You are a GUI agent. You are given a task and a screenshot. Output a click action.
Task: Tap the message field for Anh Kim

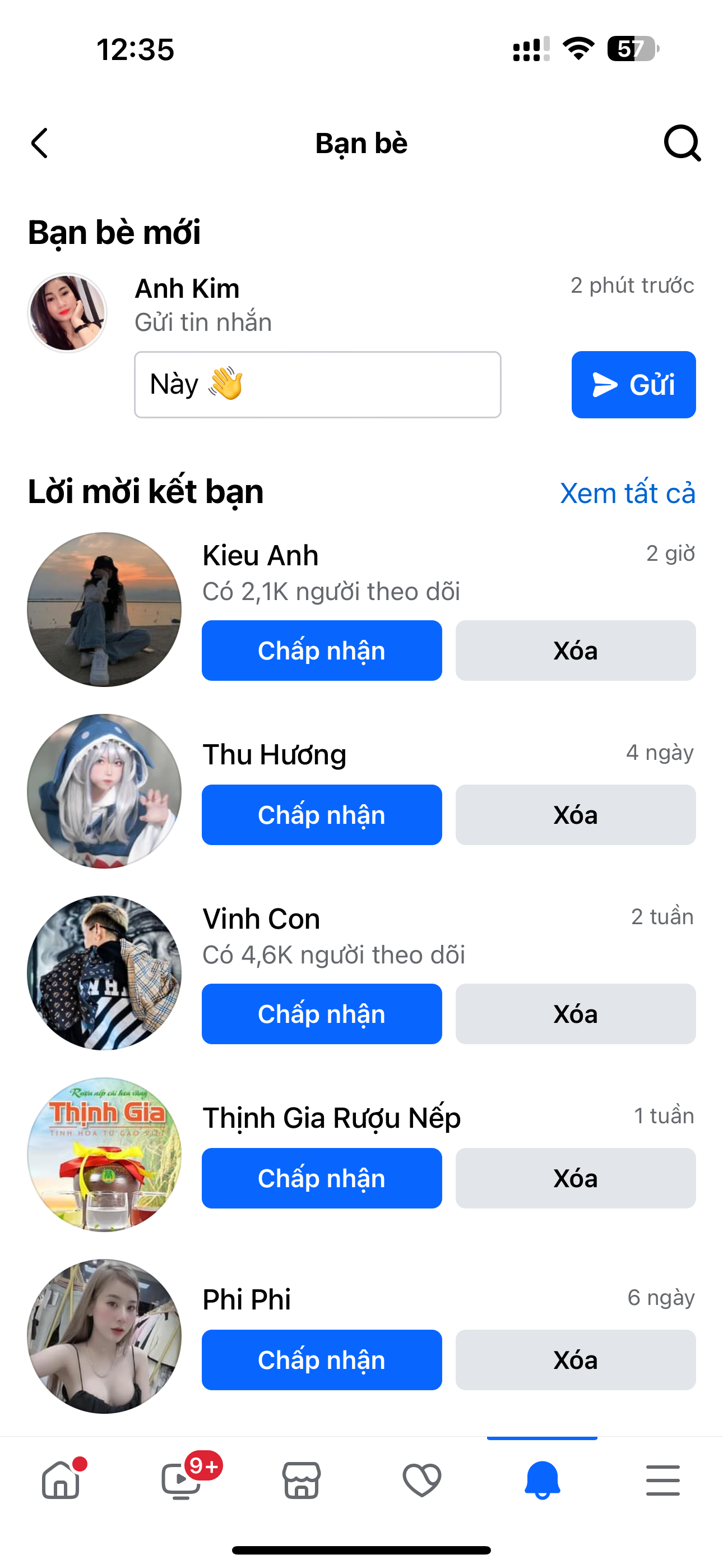point(317,385)
